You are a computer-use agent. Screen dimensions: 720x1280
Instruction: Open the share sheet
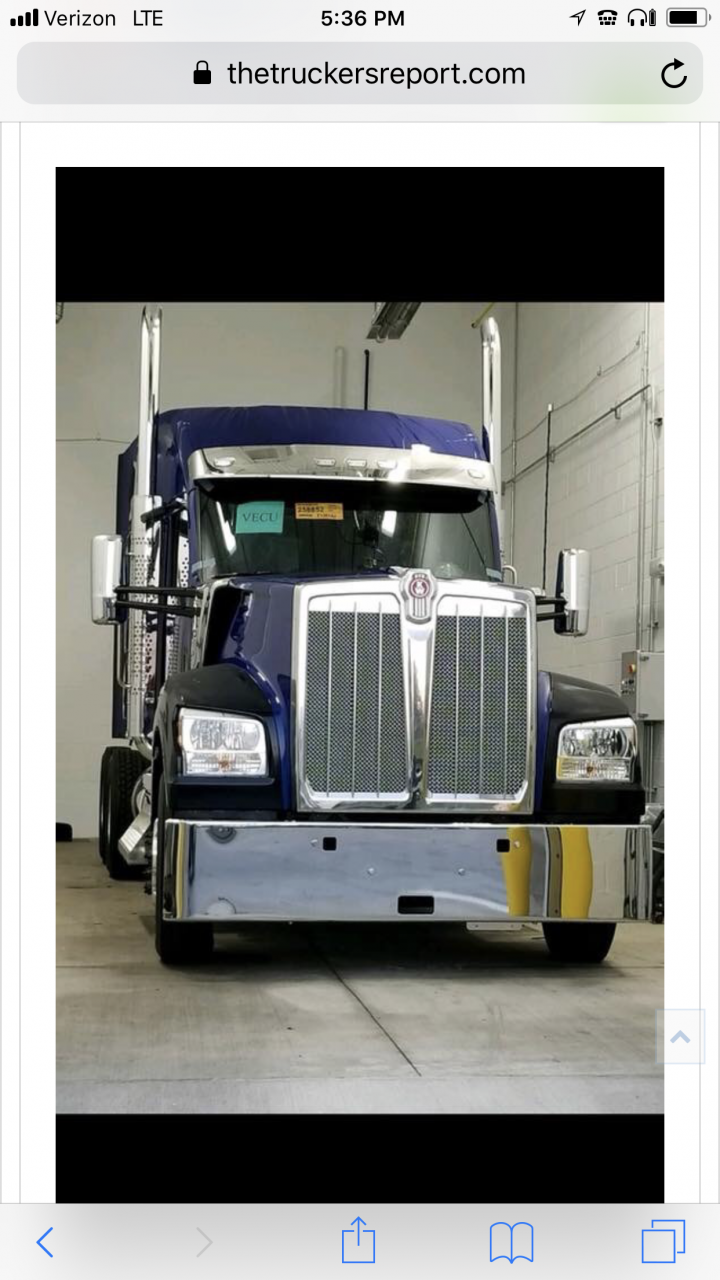358,1241
